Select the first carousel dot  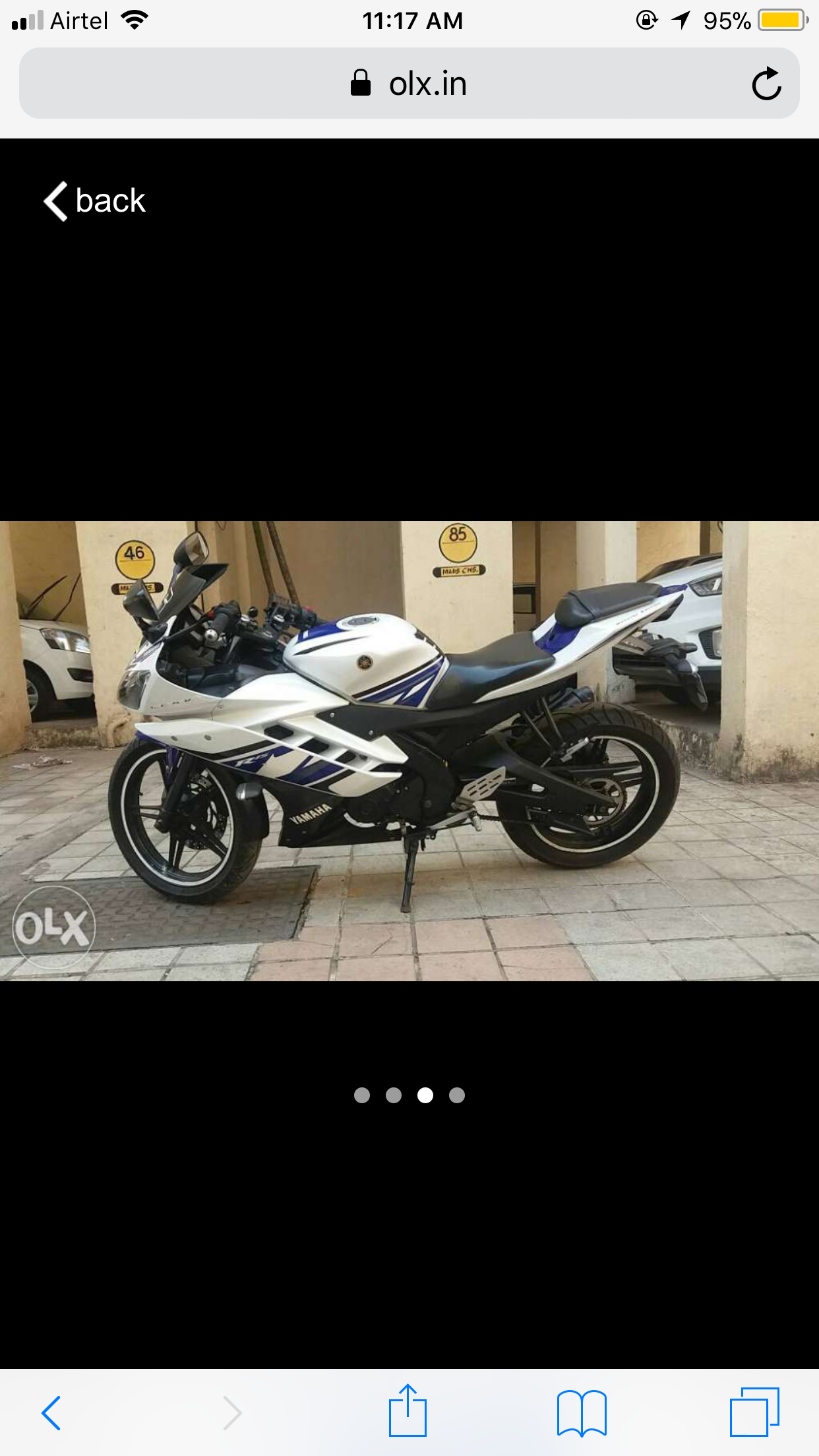point(363,1095)
